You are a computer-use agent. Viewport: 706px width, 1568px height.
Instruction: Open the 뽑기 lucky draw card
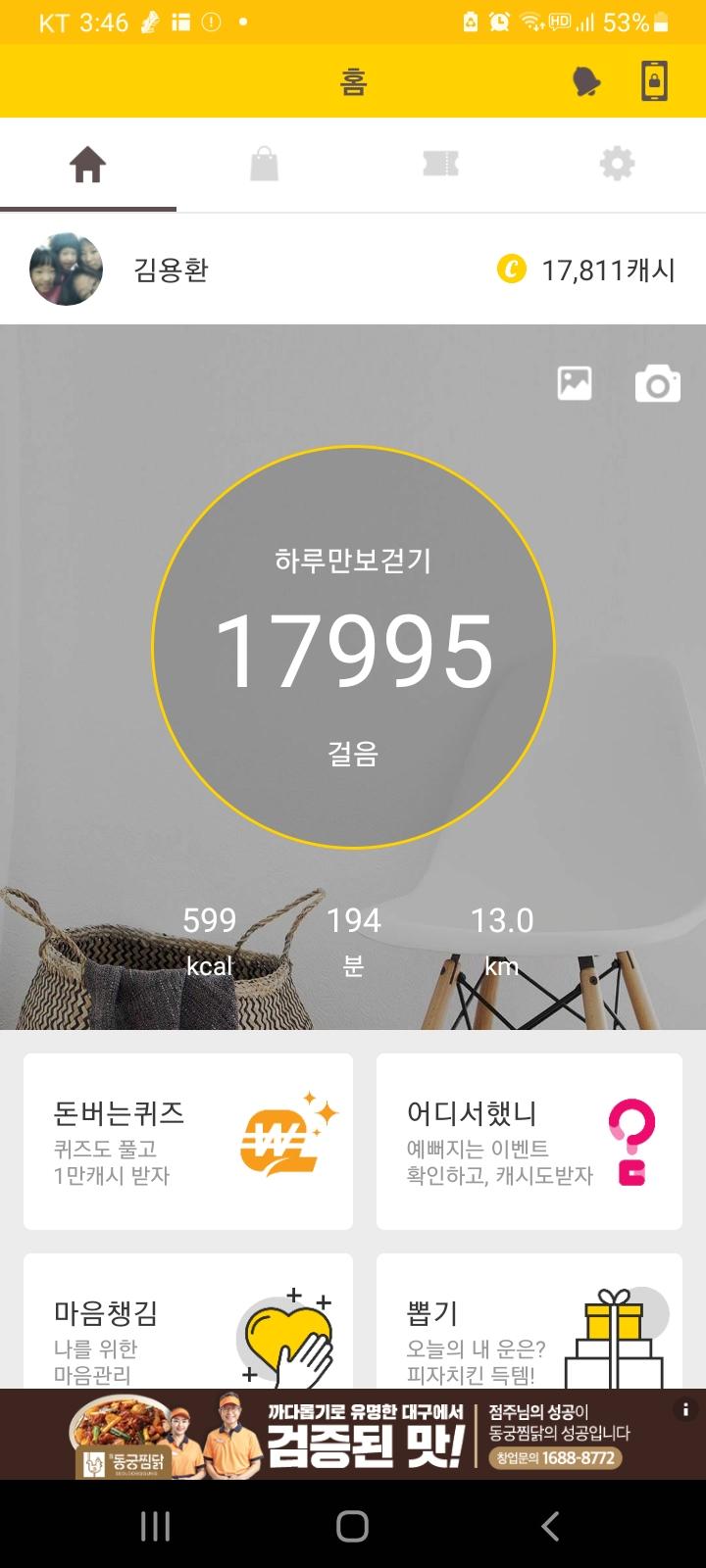pyautogui.click(x=529, y=1323)
